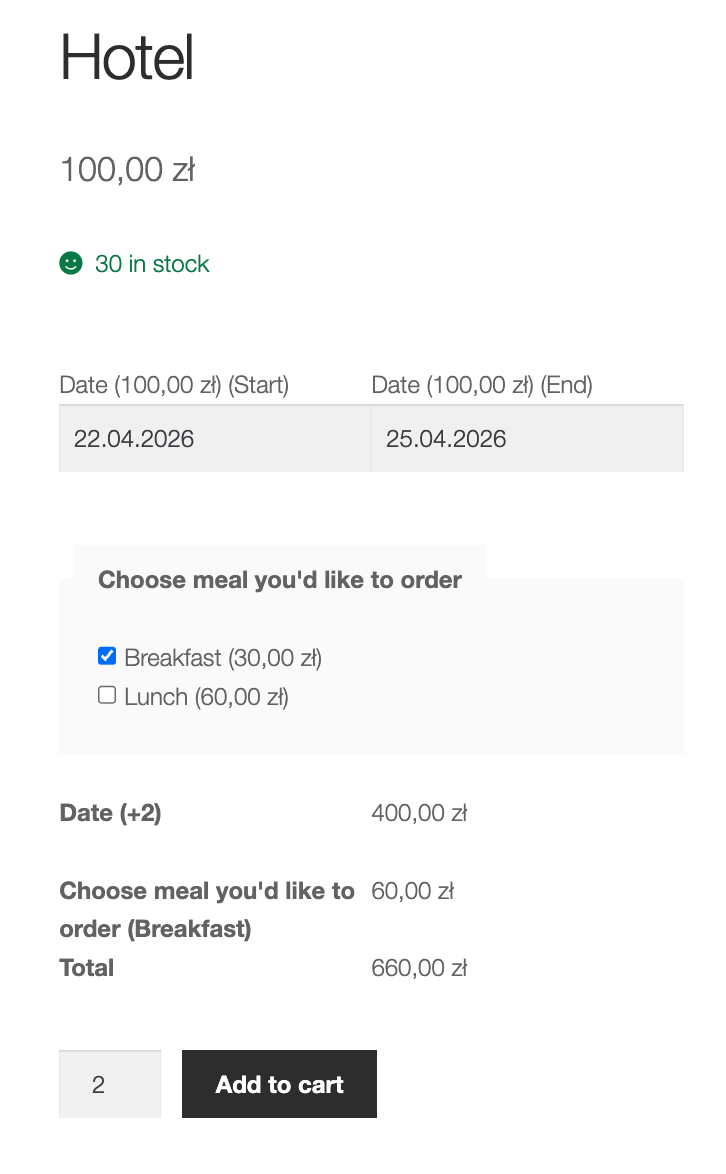Click the 60,00 zł Breakfast subtotal

click(412, 890)
